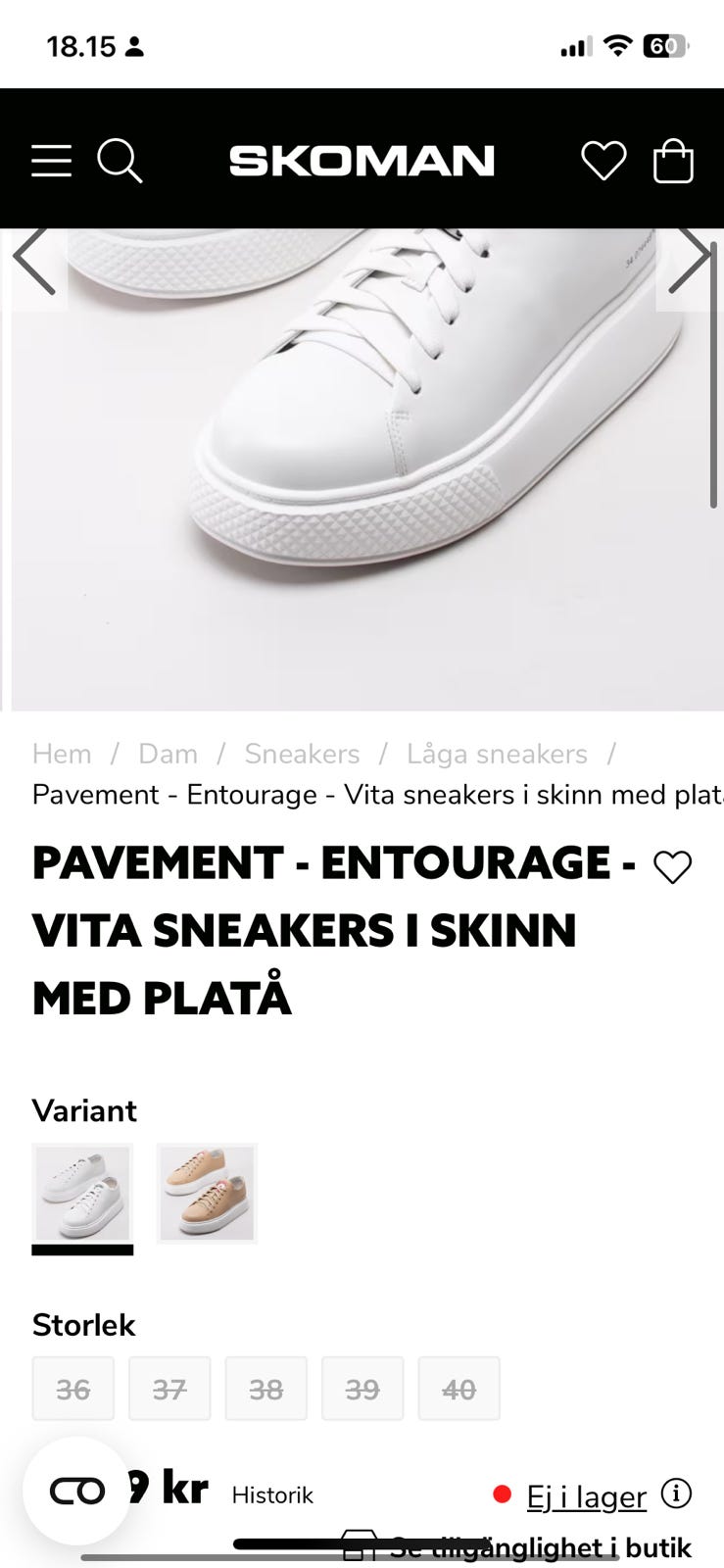
Task: Open the Ej i lager link
Action: (586, 1496)
